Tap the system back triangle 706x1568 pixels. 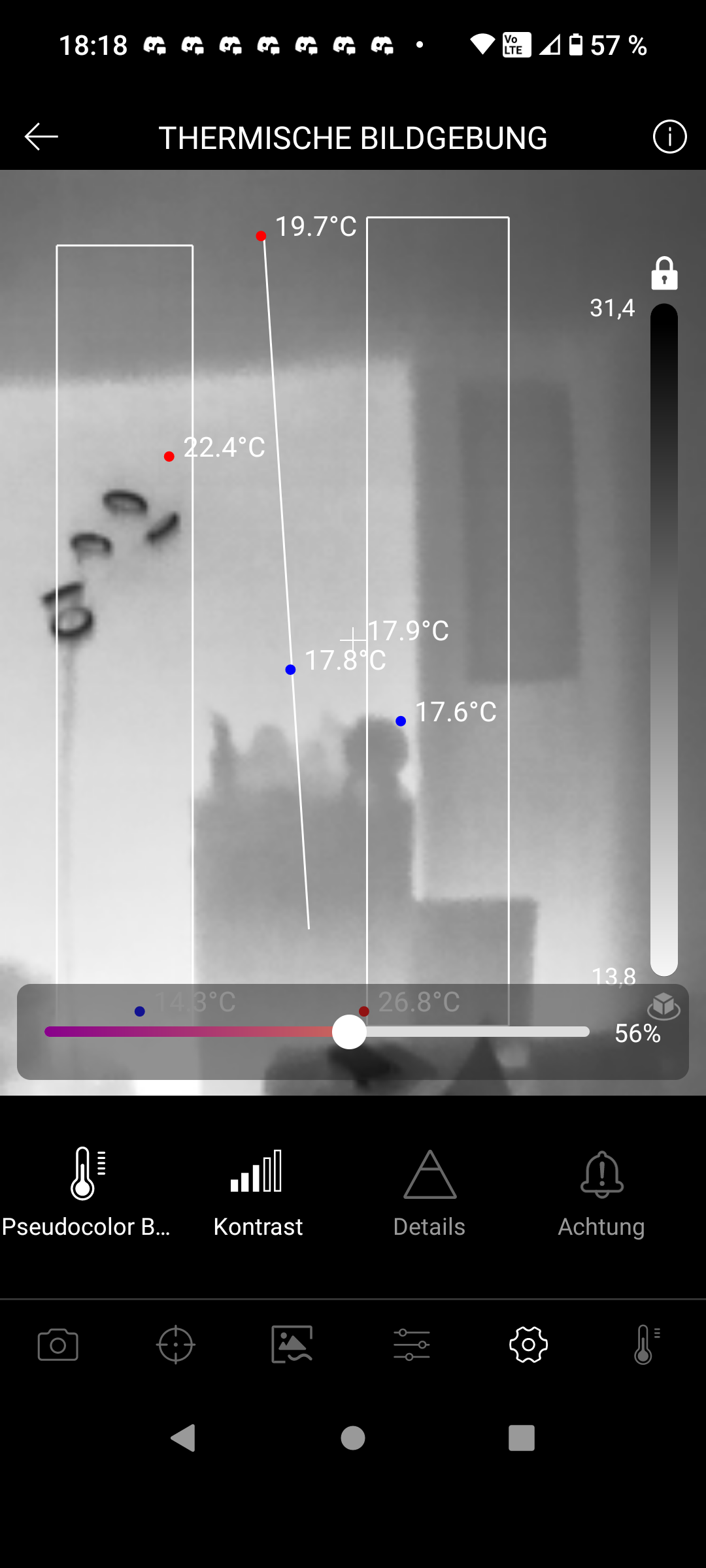tap(184, 1438)
